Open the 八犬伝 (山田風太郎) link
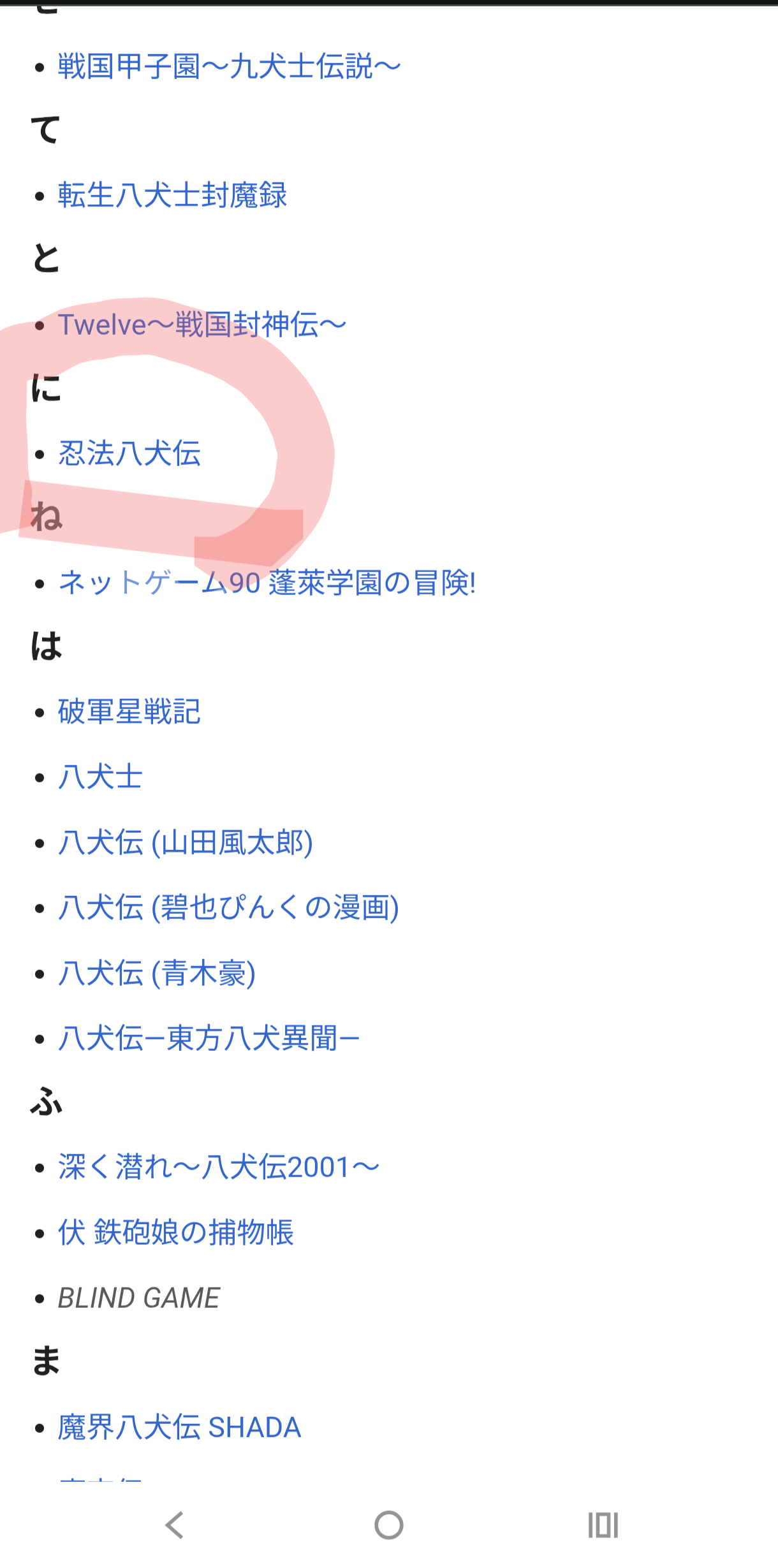This screenshot has height=1568, width=778. 185,843
